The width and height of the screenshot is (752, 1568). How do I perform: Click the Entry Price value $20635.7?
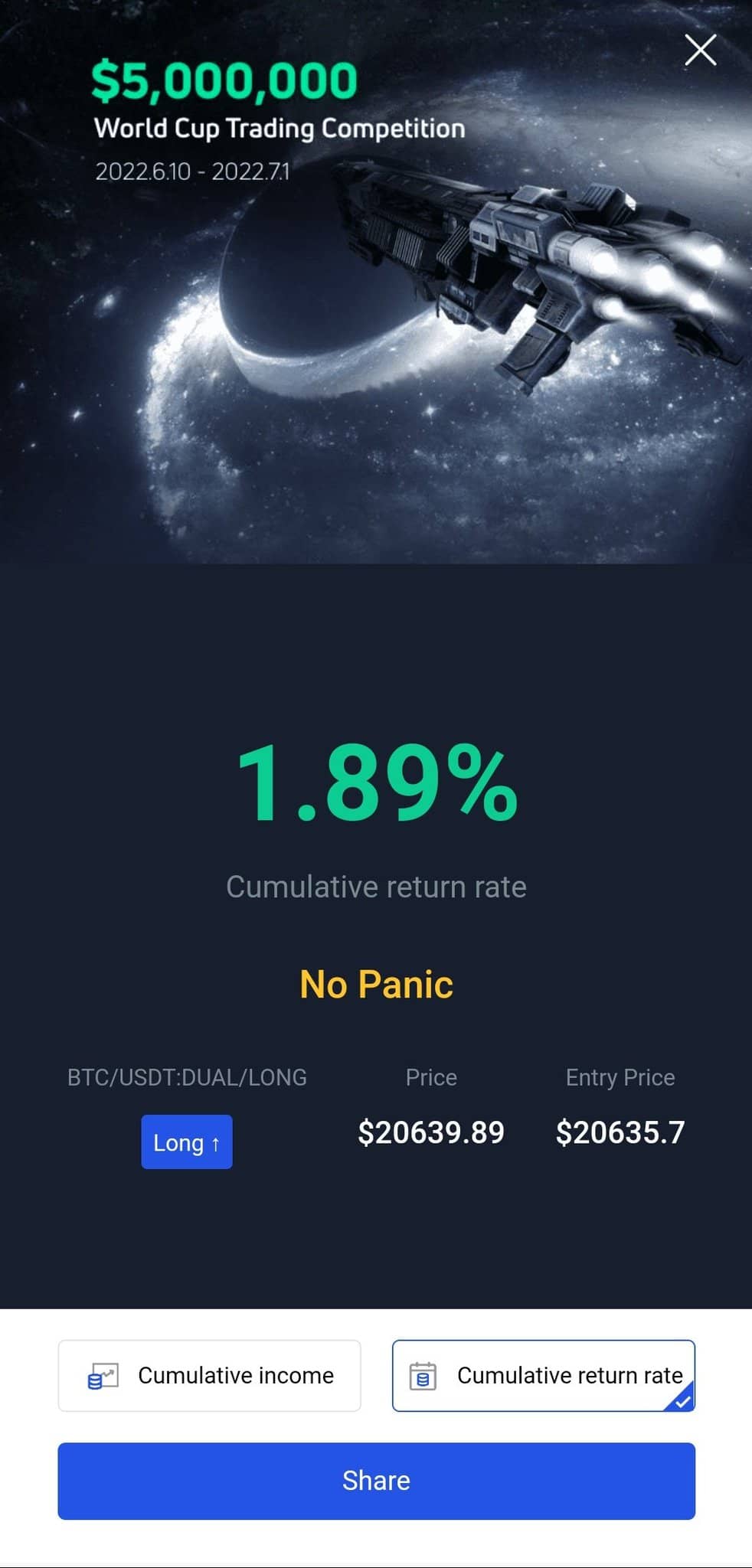click(x=620, y=1132)
